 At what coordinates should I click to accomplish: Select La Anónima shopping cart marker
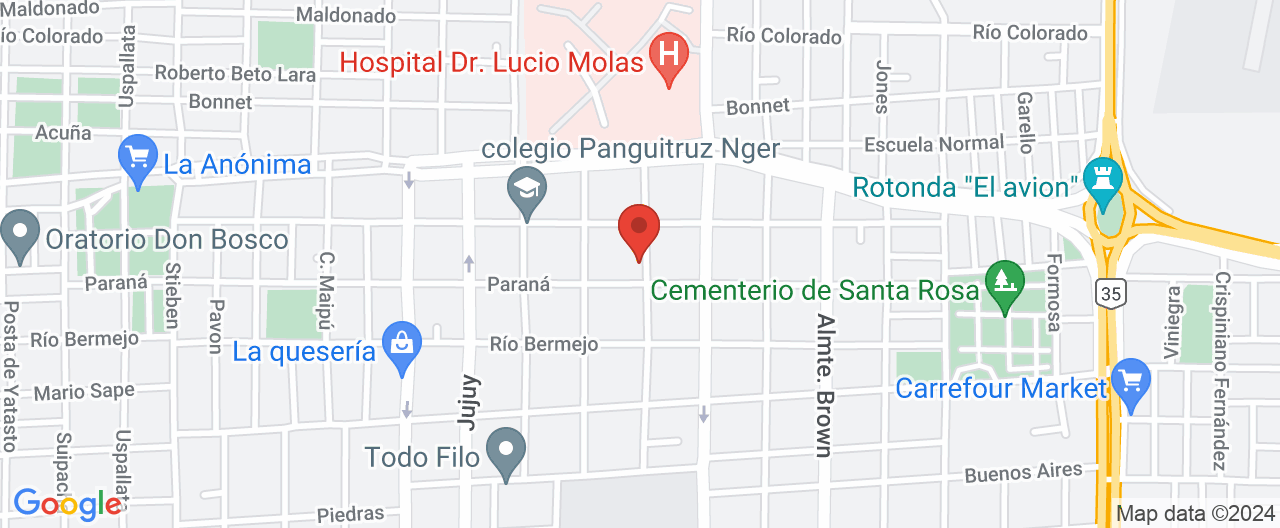click(x=138, y=158)
